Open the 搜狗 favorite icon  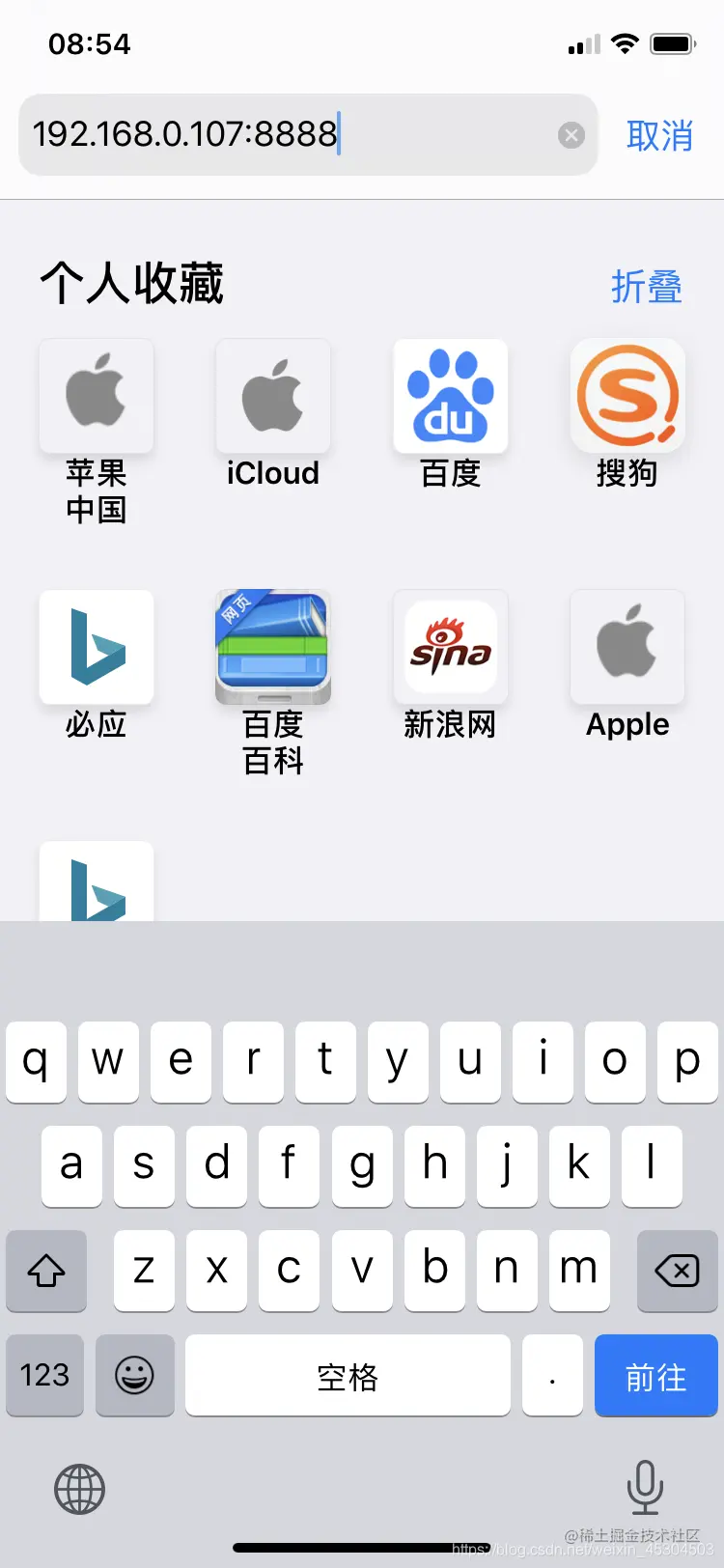click(627, 396)
